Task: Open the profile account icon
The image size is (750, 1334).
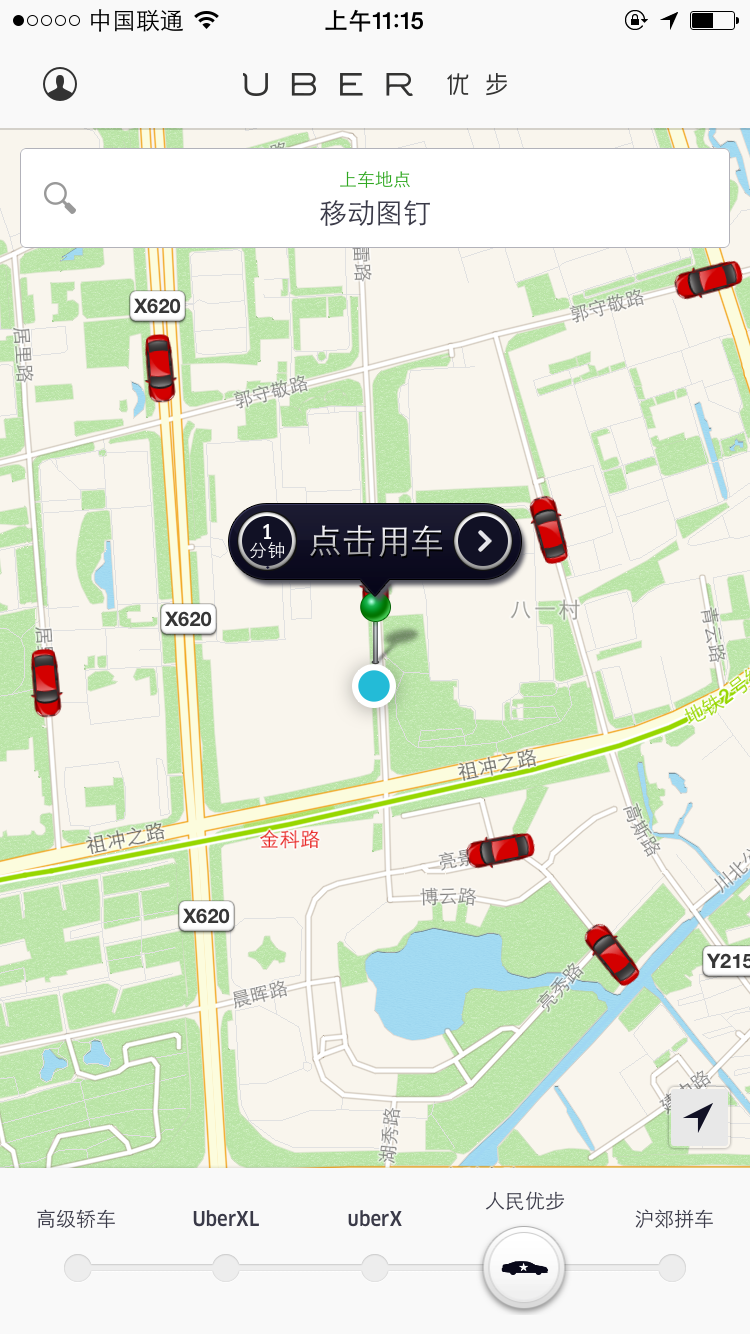Action: tap(60, 85)
